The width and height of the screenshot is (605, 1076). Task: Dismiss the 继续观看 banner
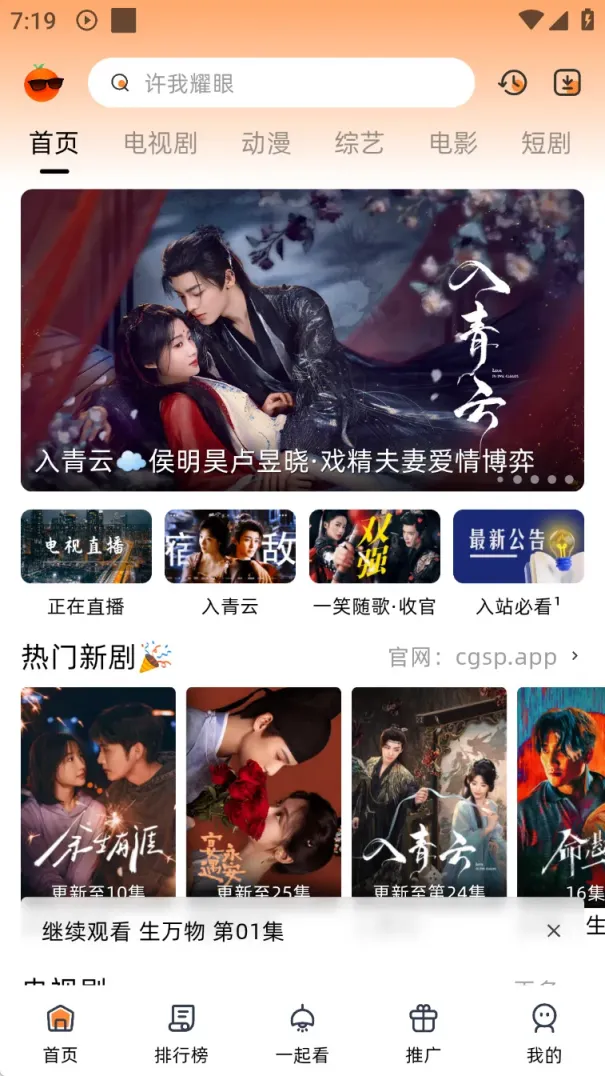(x=554, y=931)
